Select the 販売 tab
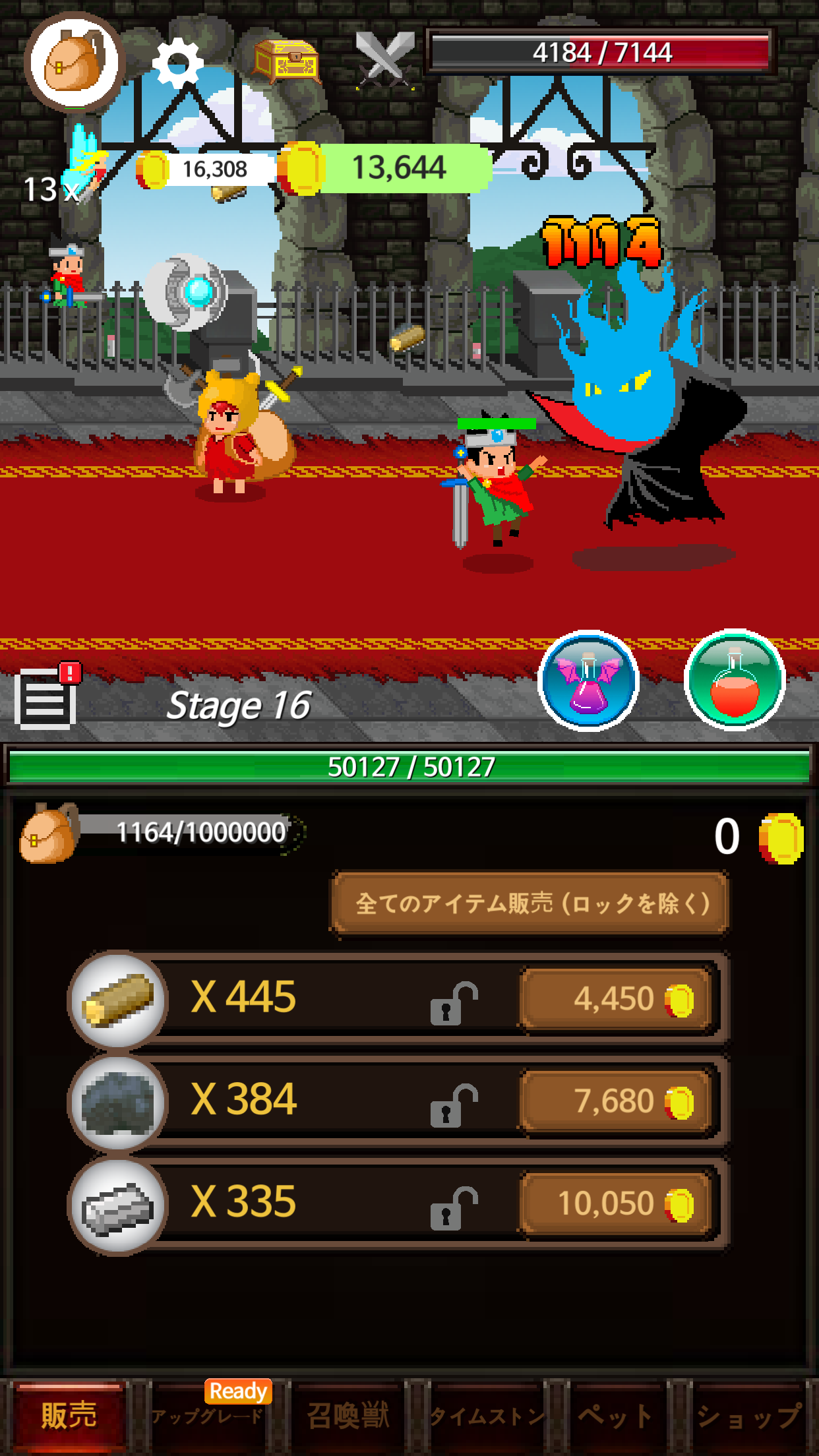The height and width of the screenshot is (1456, 819). [69, 1415]
